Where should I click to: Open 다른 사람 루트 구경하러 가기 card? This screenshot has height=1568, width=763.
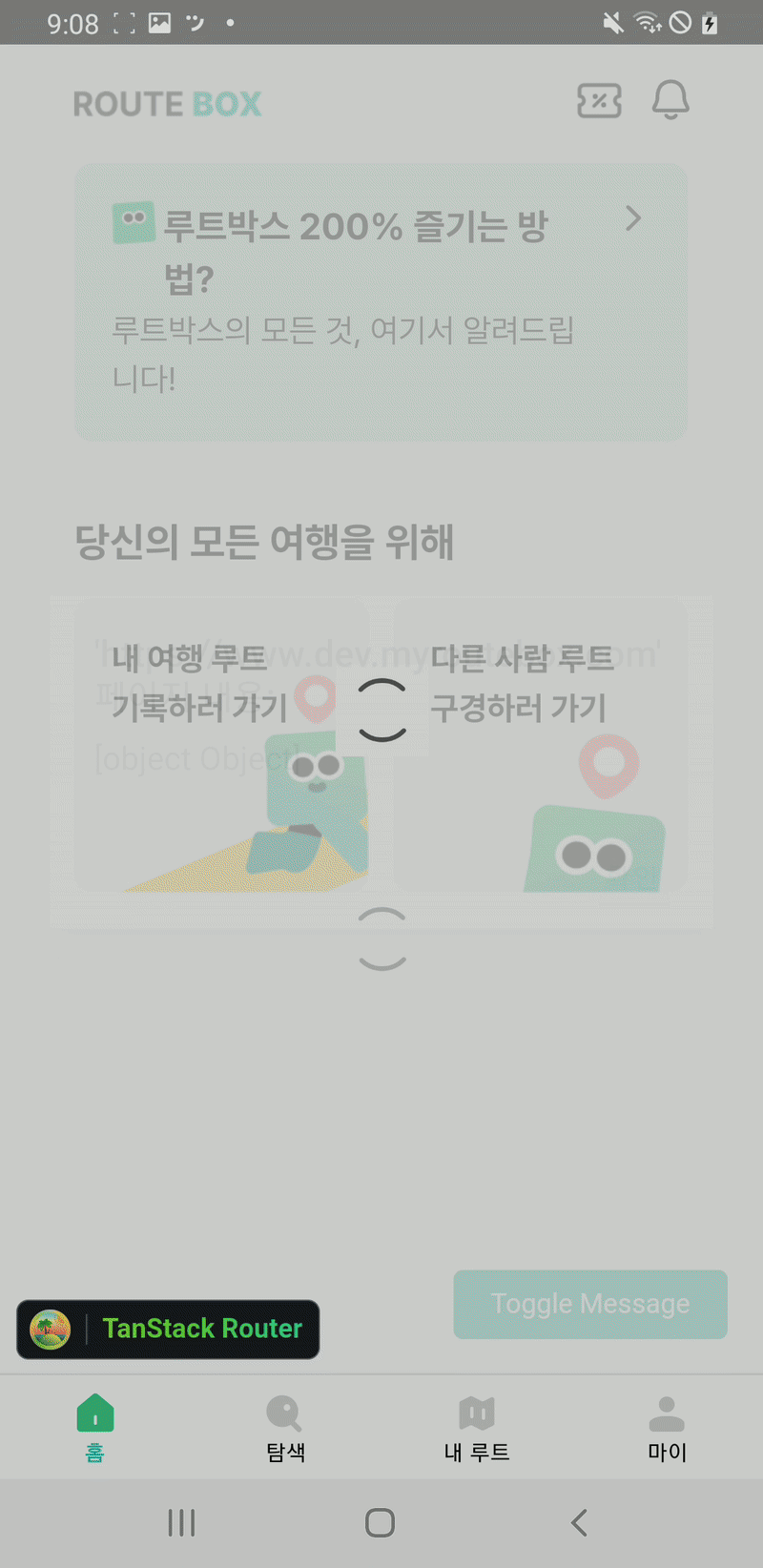point(542,744)
